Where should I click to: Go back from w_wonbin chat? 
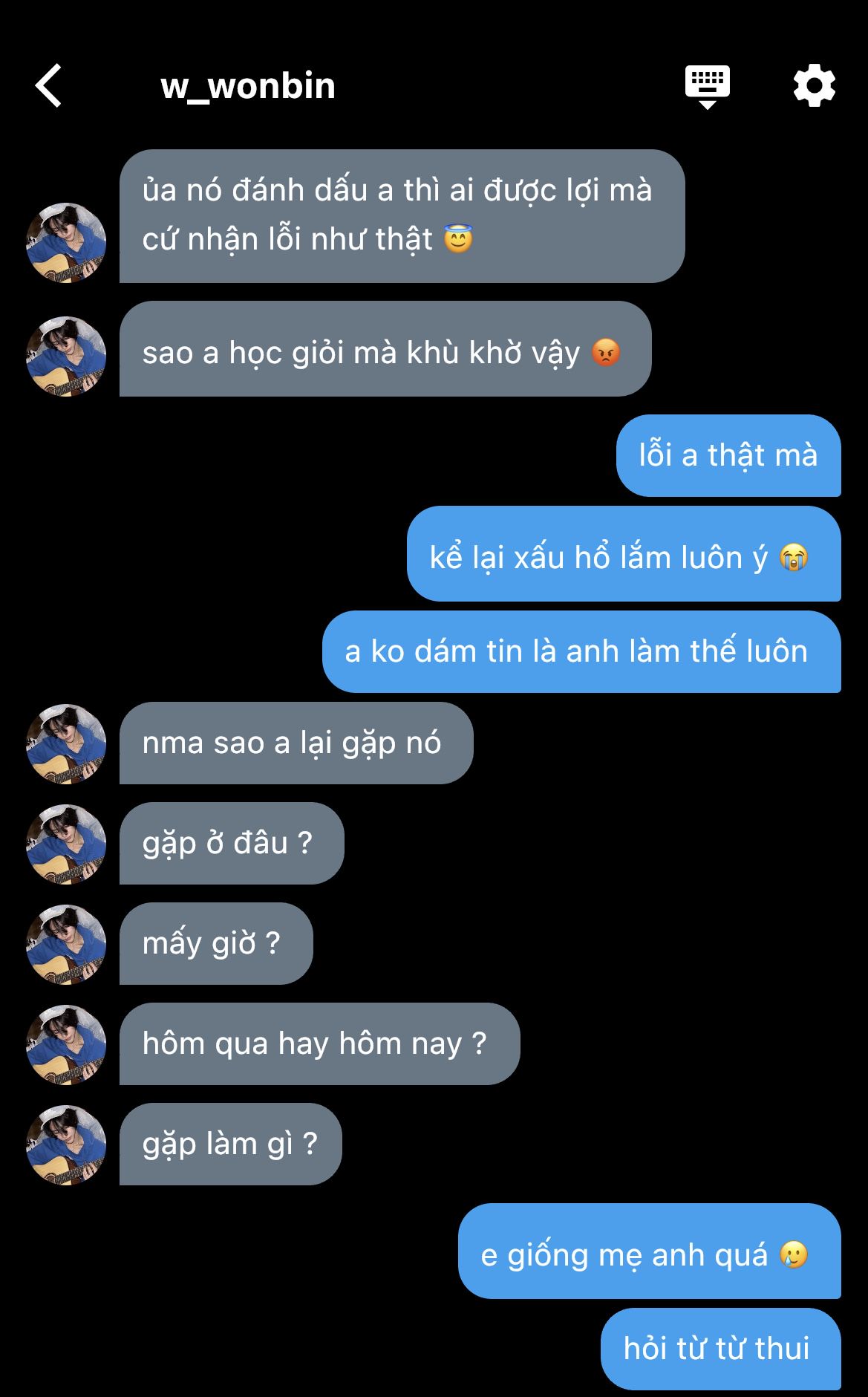tap(49, 86)
